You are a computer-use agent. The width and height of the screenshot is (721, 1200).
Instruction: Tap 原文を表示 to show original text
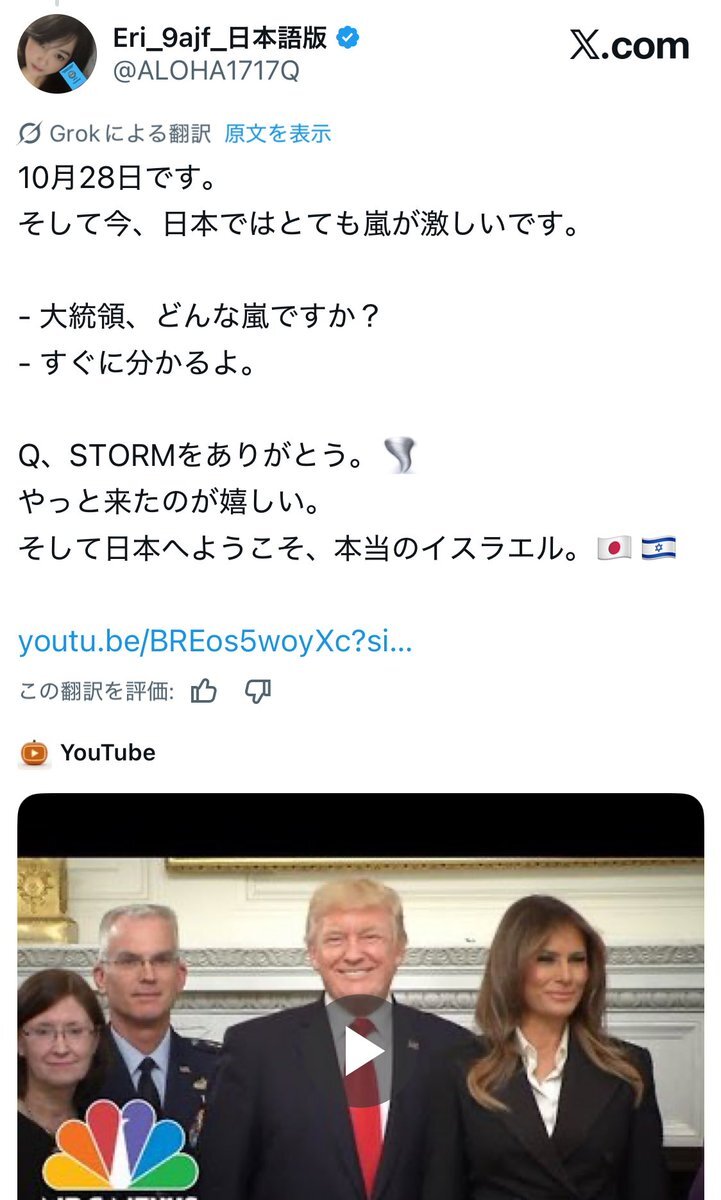(277, 134)
